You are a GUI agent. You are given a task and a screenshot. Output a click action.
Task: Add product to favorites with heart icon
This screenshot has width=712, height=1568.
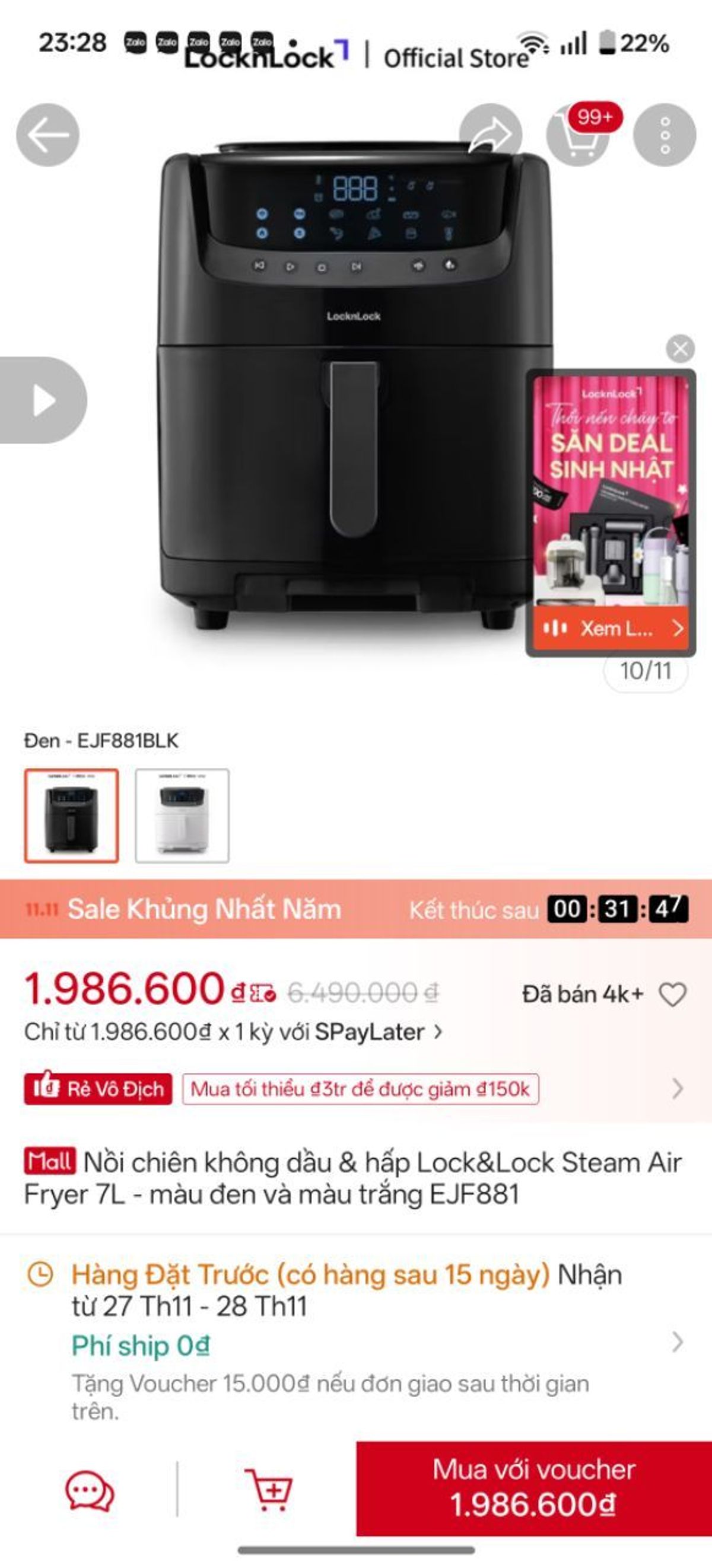tap(672, 995)
